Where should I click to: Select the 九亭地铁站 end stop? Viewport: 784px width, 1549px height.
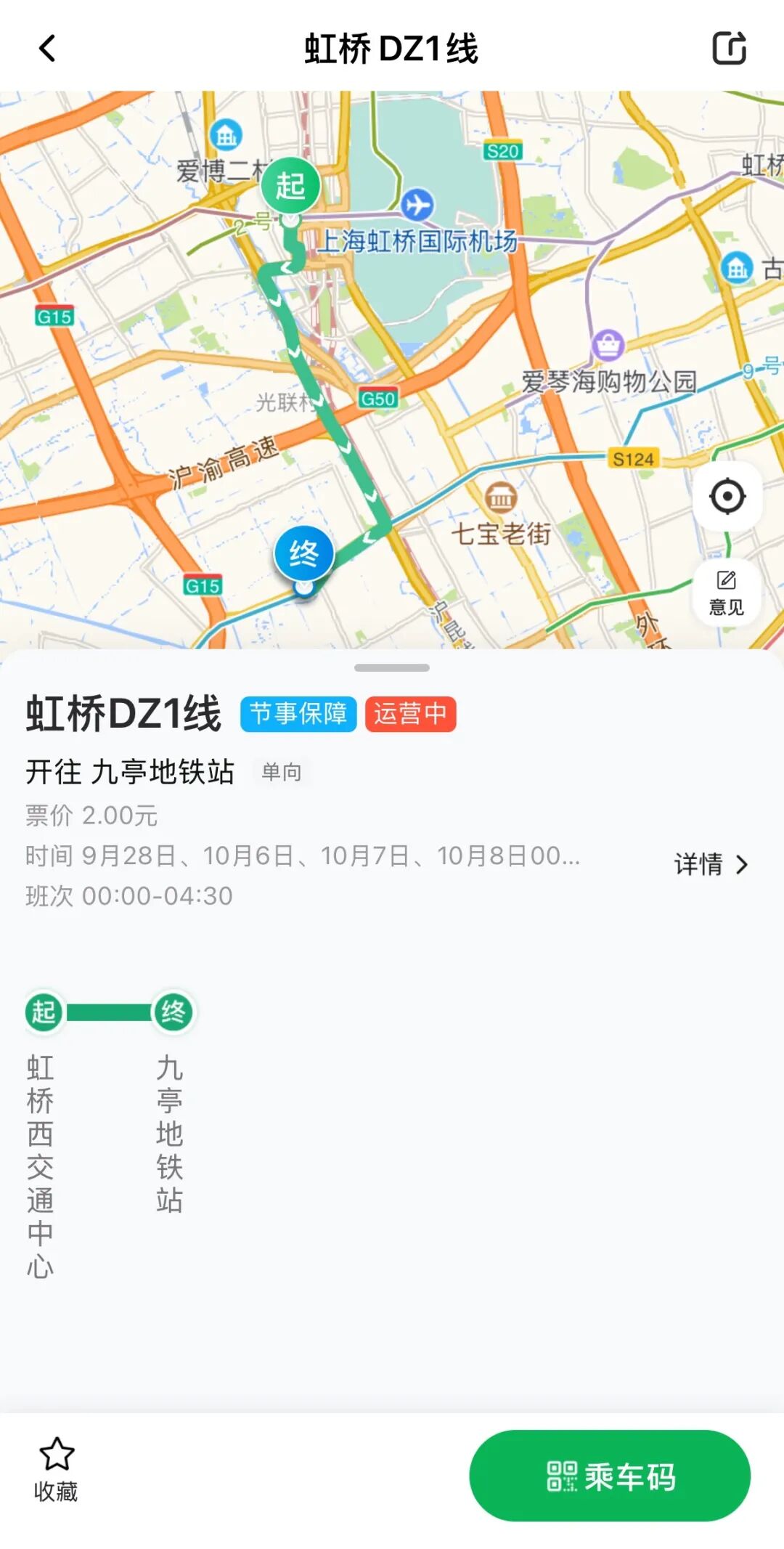pyautogui.click(x=171, y=1102)
